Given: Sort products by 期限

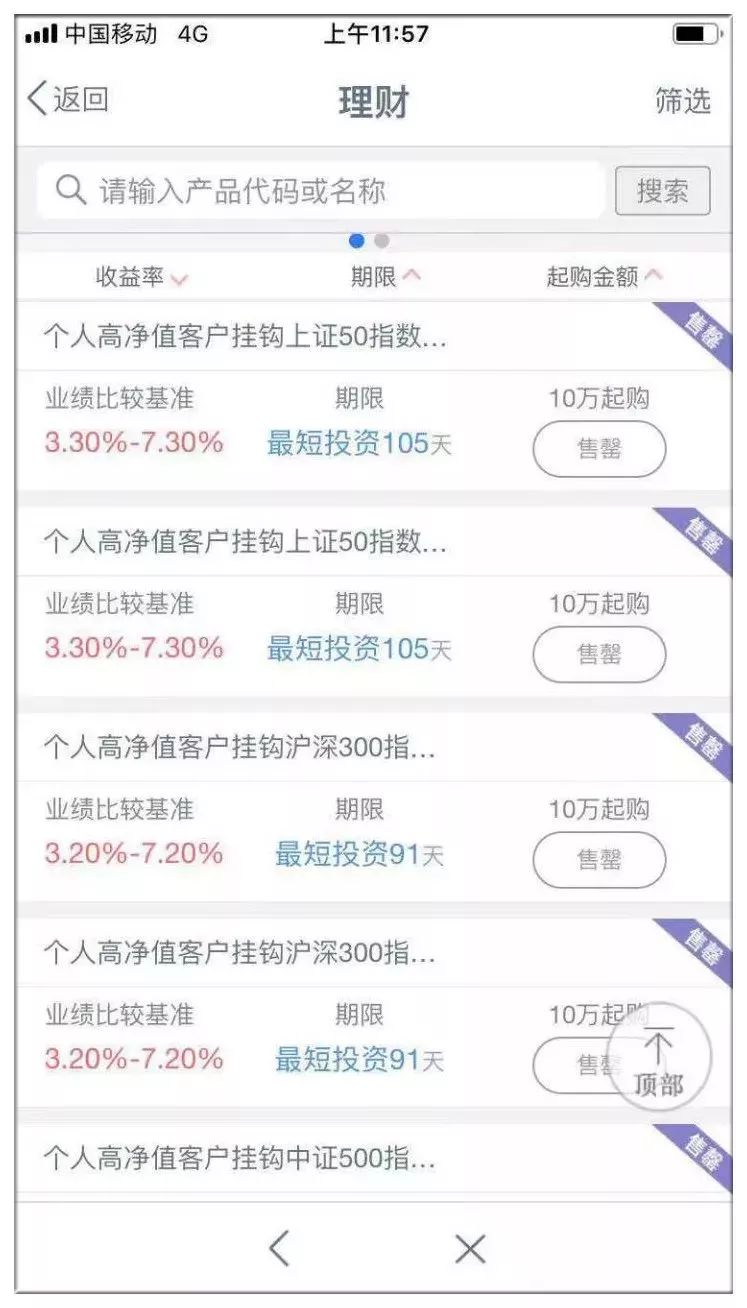Looking at the screenshot, I should pyautogui.click(x=385, y=277).
